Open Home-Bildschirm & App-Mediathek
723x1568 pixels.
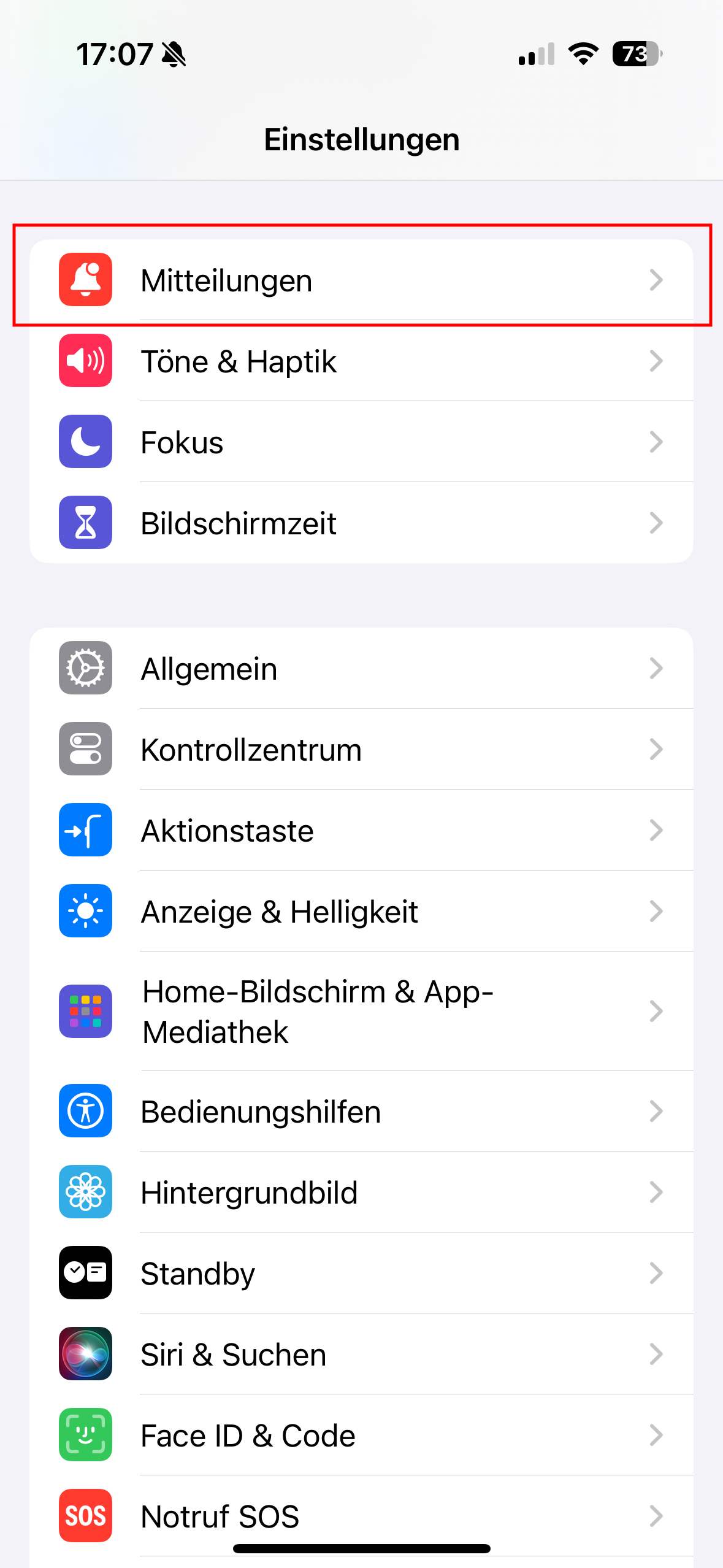point(361,1011)
